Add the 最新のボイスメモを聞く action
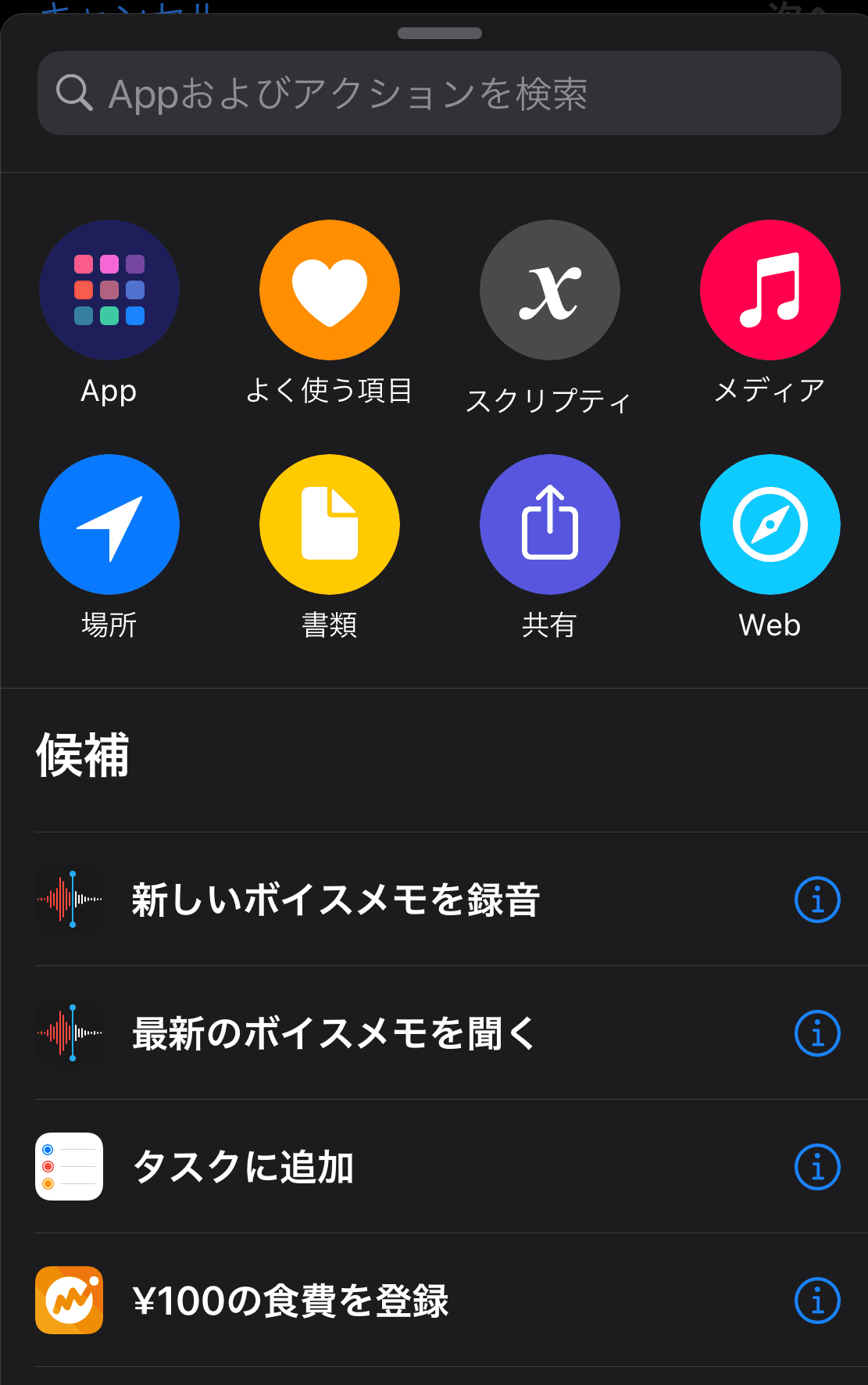Viewport: 868px width, 1385px height. (x=334, y=1033)
